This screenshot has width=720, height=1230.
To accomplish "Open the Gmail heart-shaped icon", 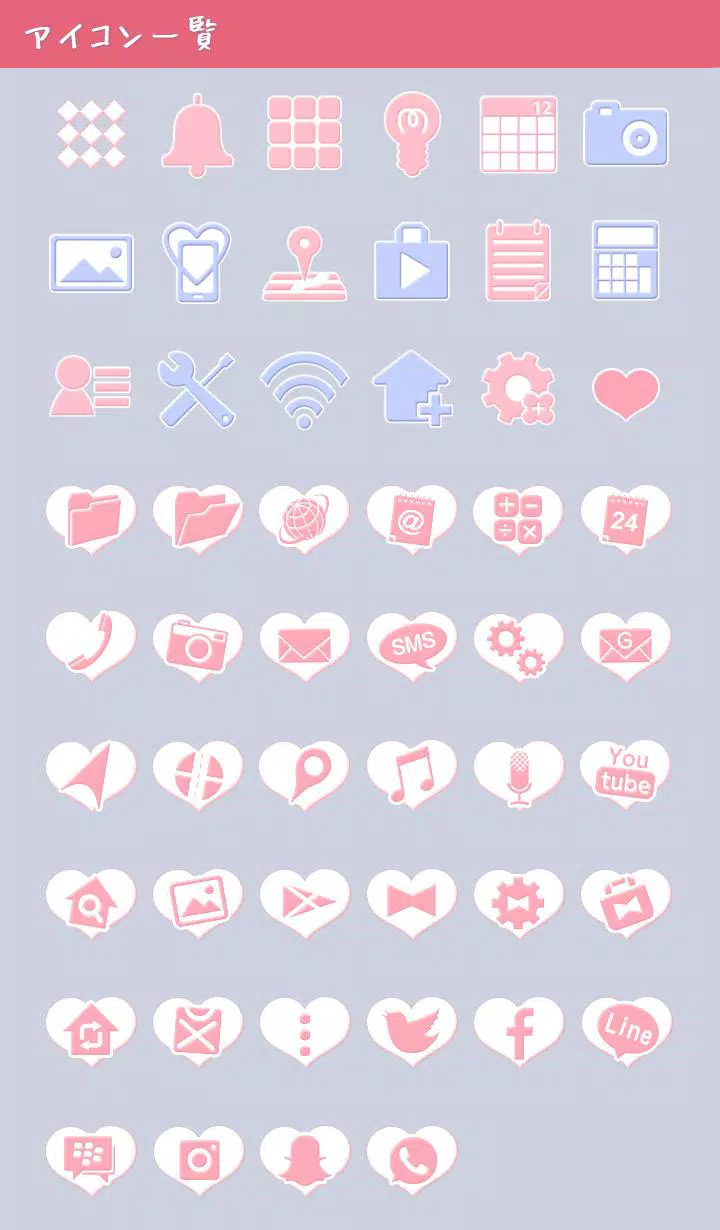I will coord(627,645).
